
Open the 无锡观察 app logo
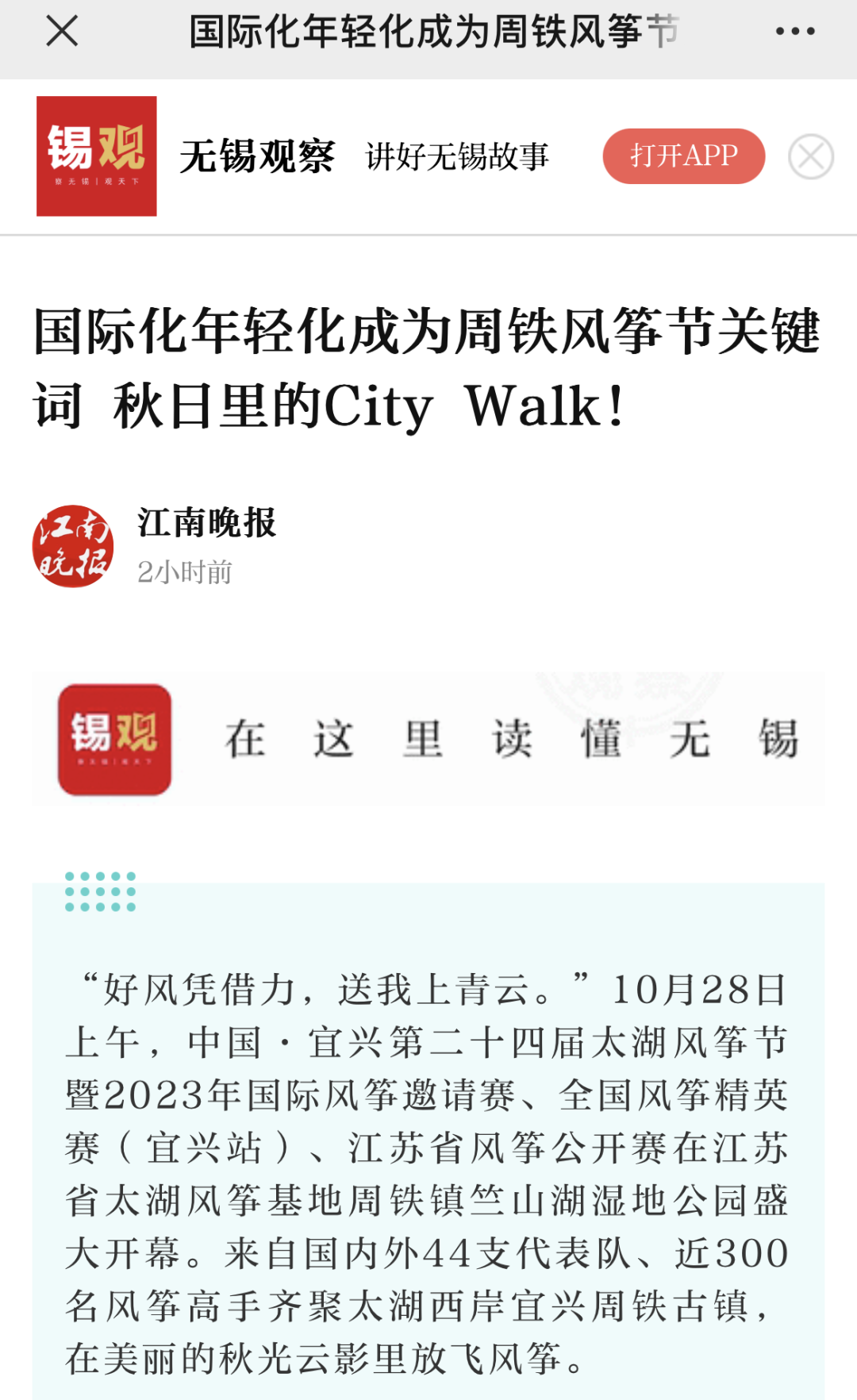click(x=97, y=156)
